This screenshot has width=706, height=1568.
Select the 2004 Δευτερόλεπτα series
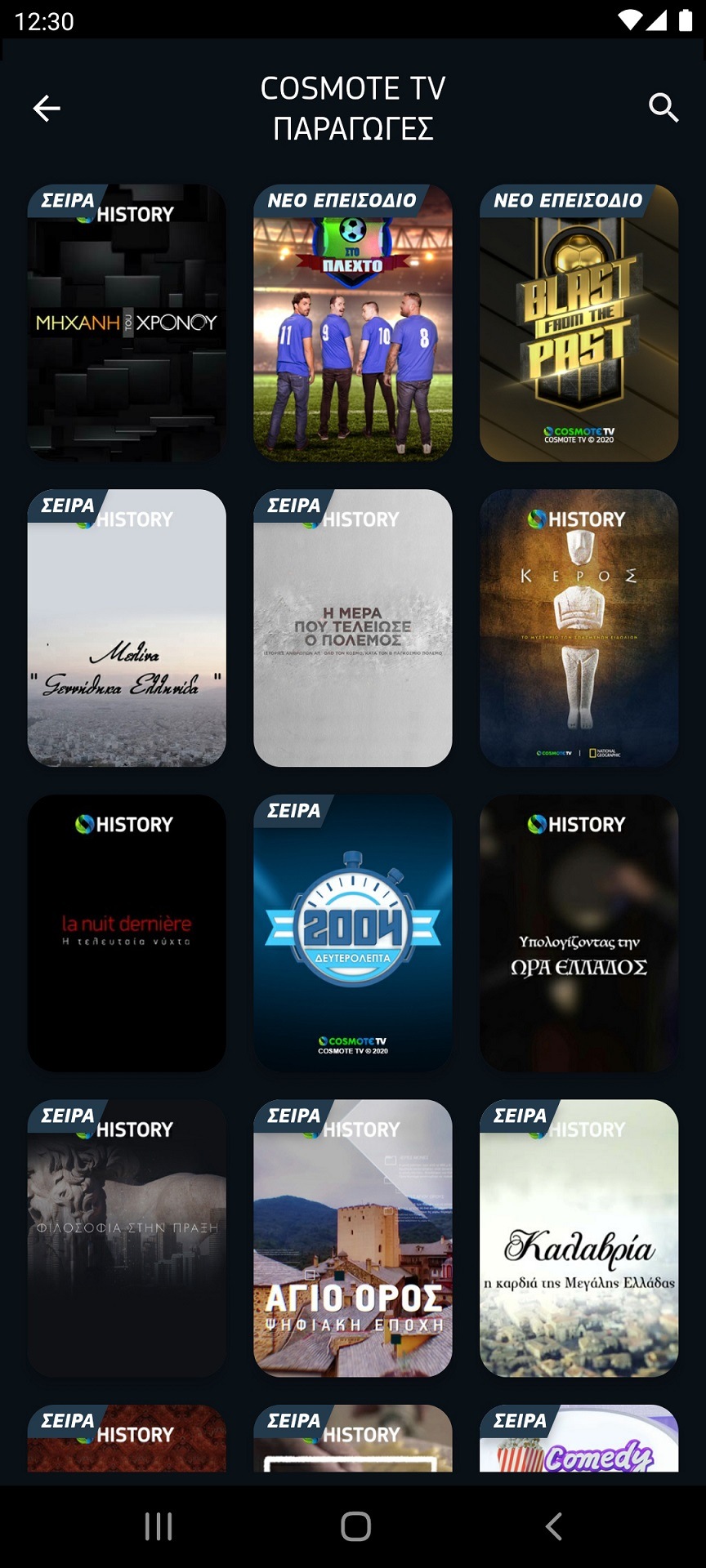(x=353, y=933)
